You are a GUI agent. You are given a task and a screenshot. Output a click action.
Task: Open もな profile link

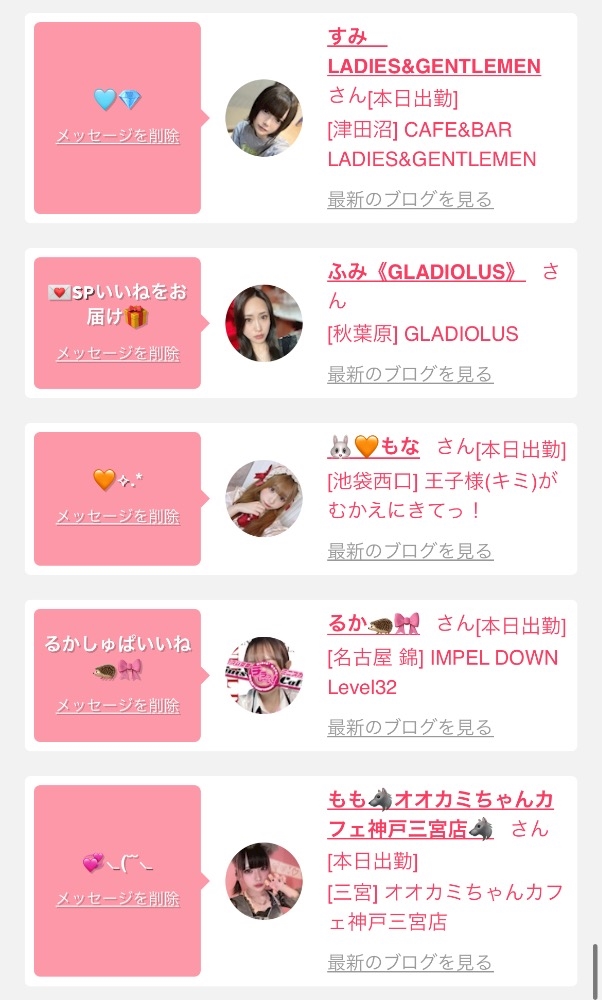pos(374,447)
